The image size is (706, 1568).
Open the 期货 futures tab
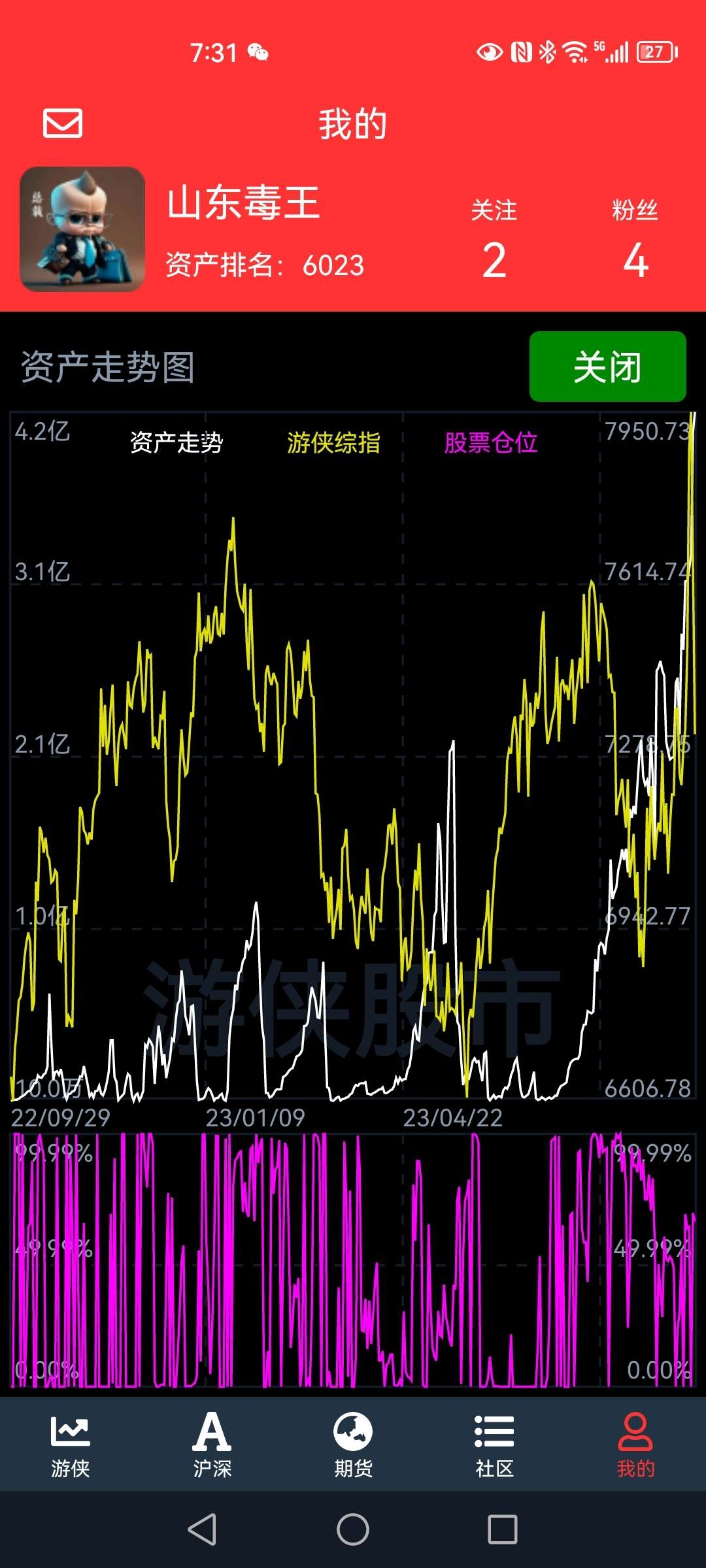(353, 1445)
